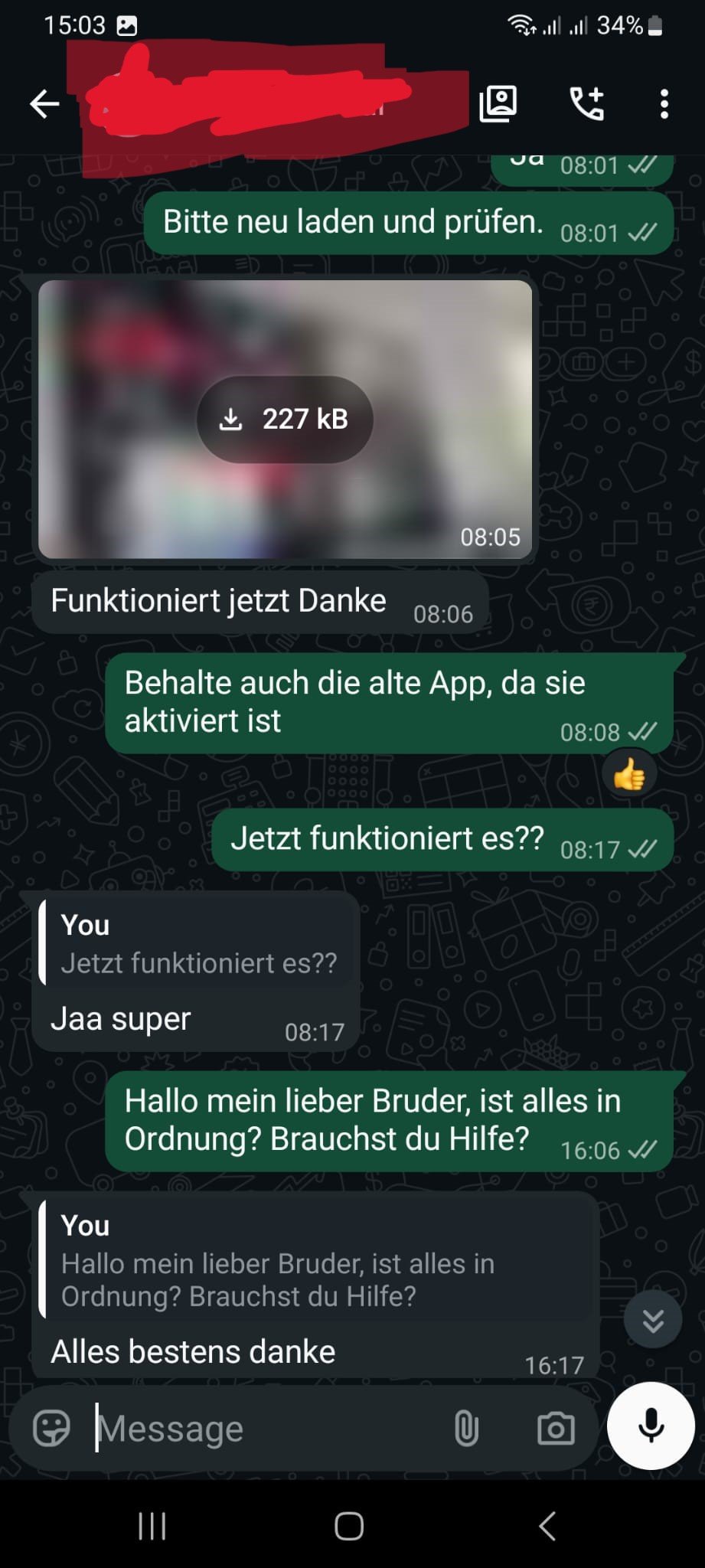This screenshot has height=1568, width=705.
Task: Tap the system home button
Action: pyautogui.click(x=349, y=1526)
